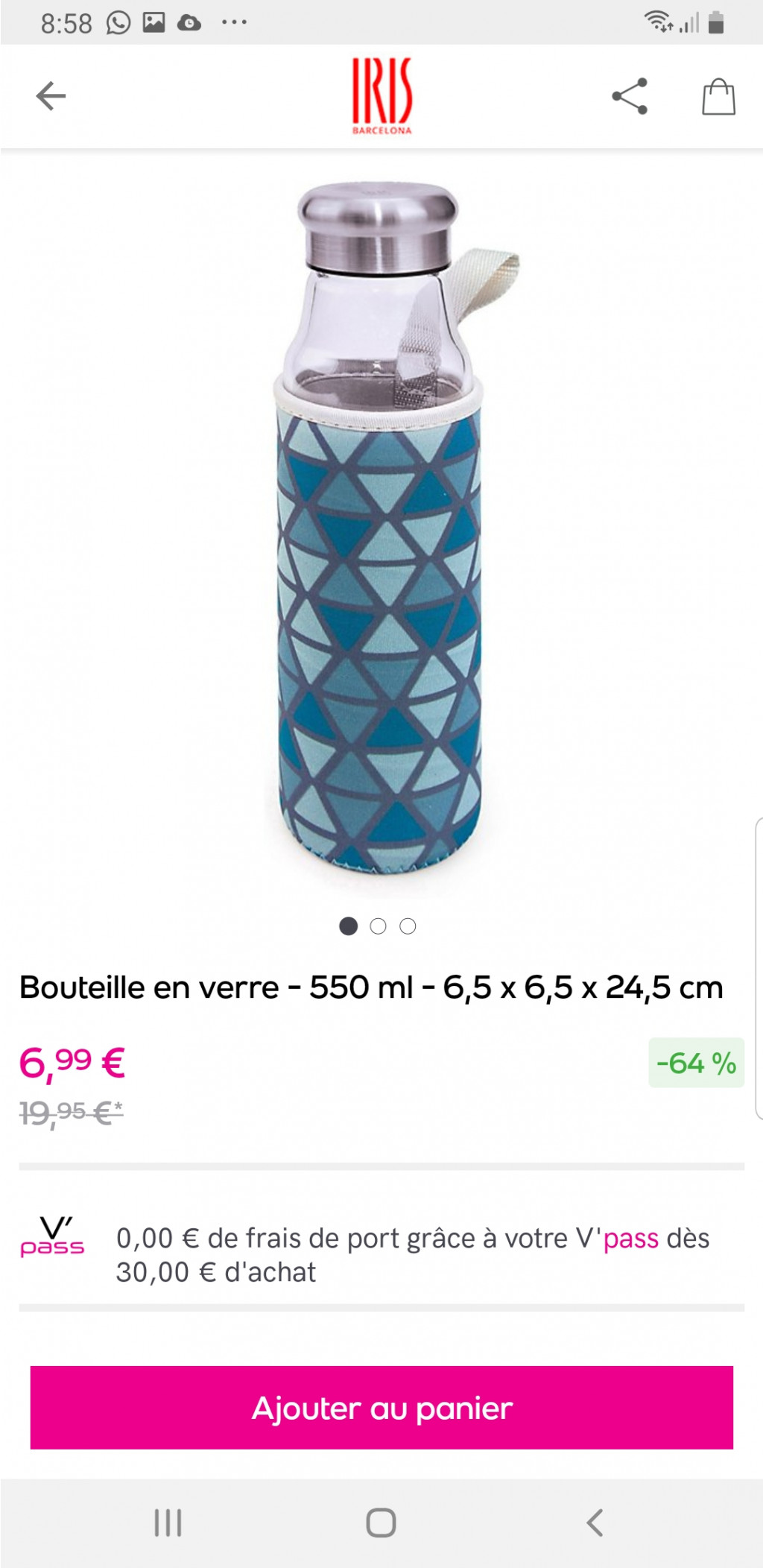Tap Ajouter au panier

point(381,1407)
